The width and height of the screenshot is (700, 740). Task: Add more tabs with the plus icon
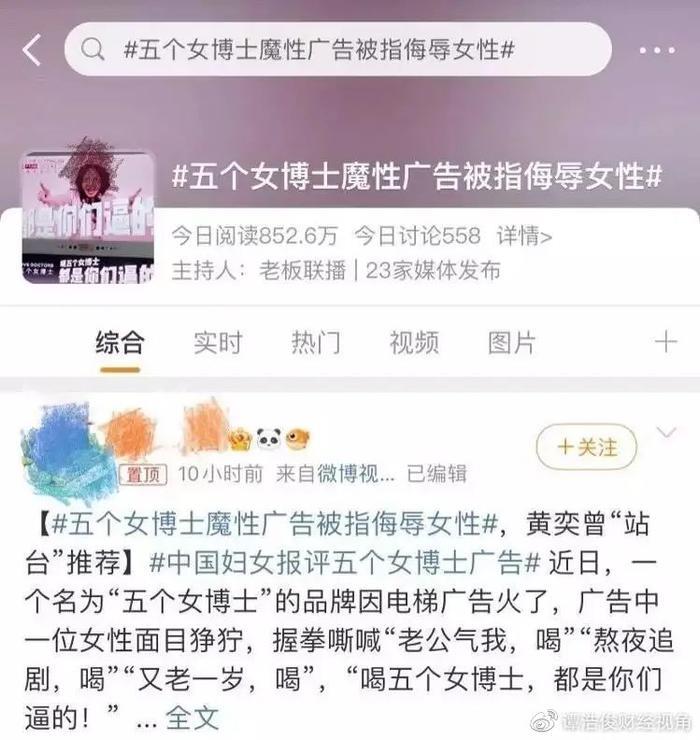[666, 342]
